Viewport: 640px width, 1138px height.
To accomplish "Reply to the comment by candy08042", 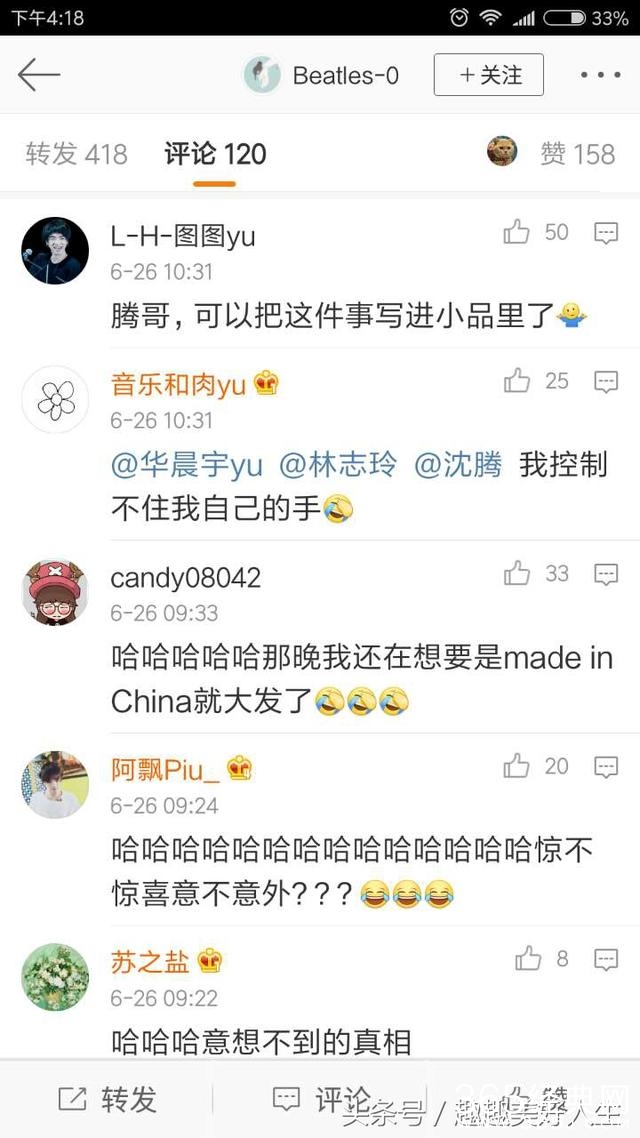I will (606, 574).
